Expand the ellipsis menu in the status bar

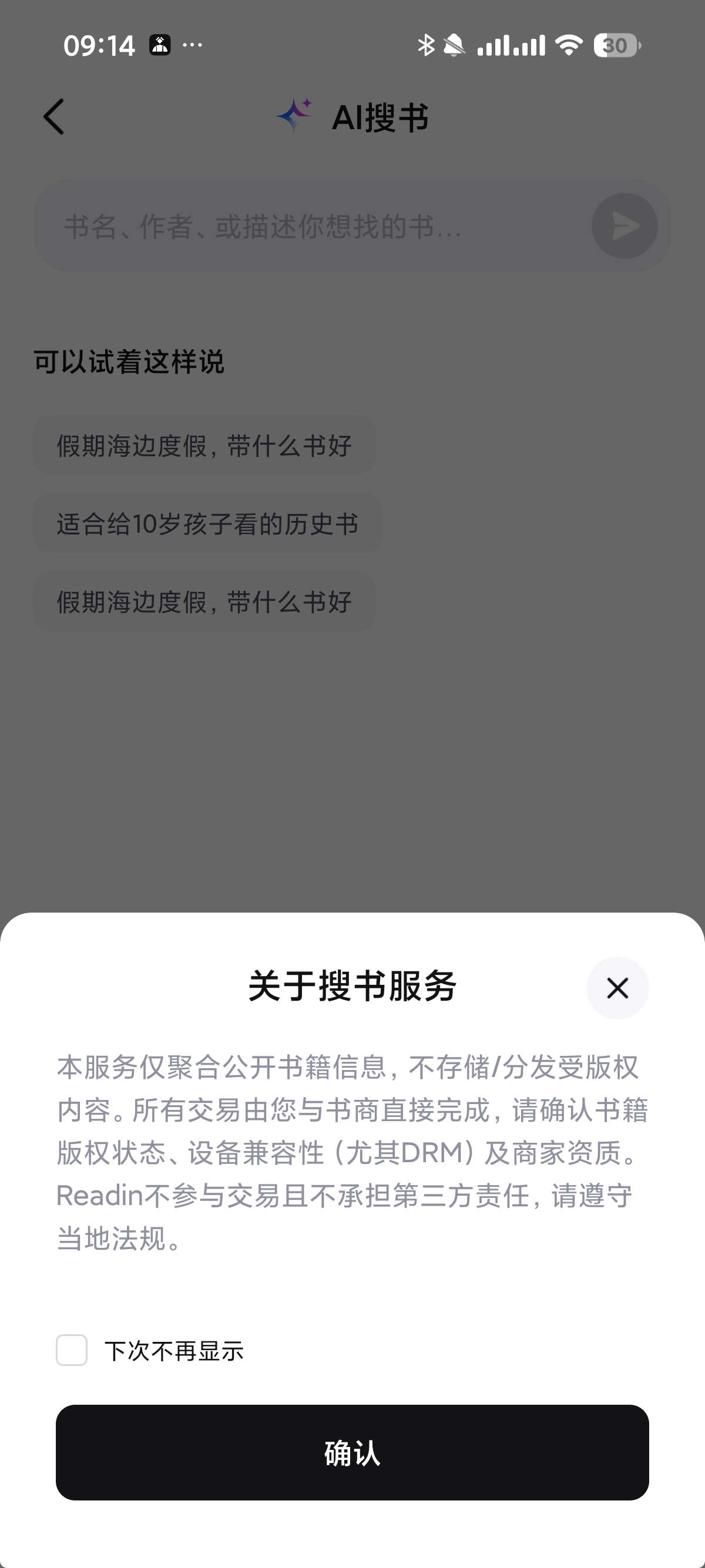pyautogui.click(x=192, y=45)
